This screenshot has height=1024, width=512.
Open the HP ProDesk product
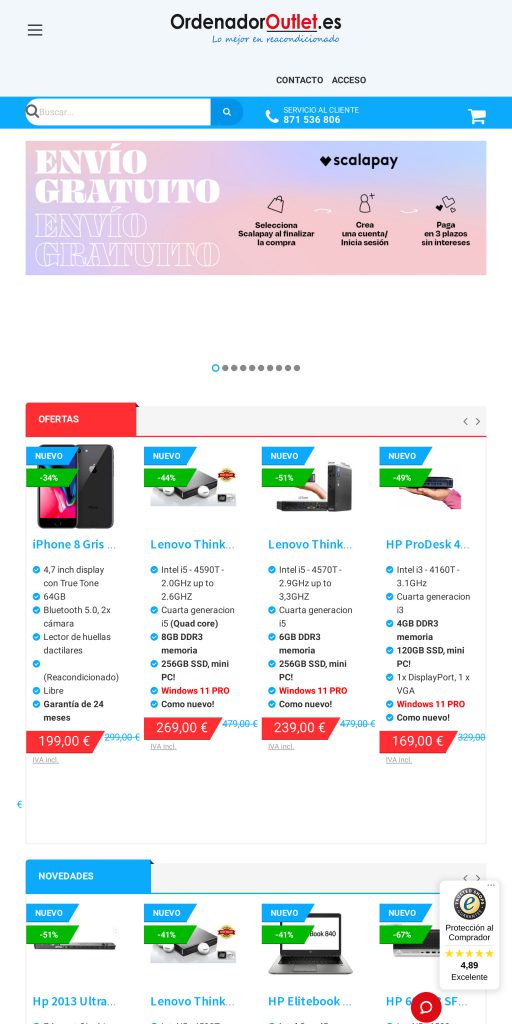427,544
